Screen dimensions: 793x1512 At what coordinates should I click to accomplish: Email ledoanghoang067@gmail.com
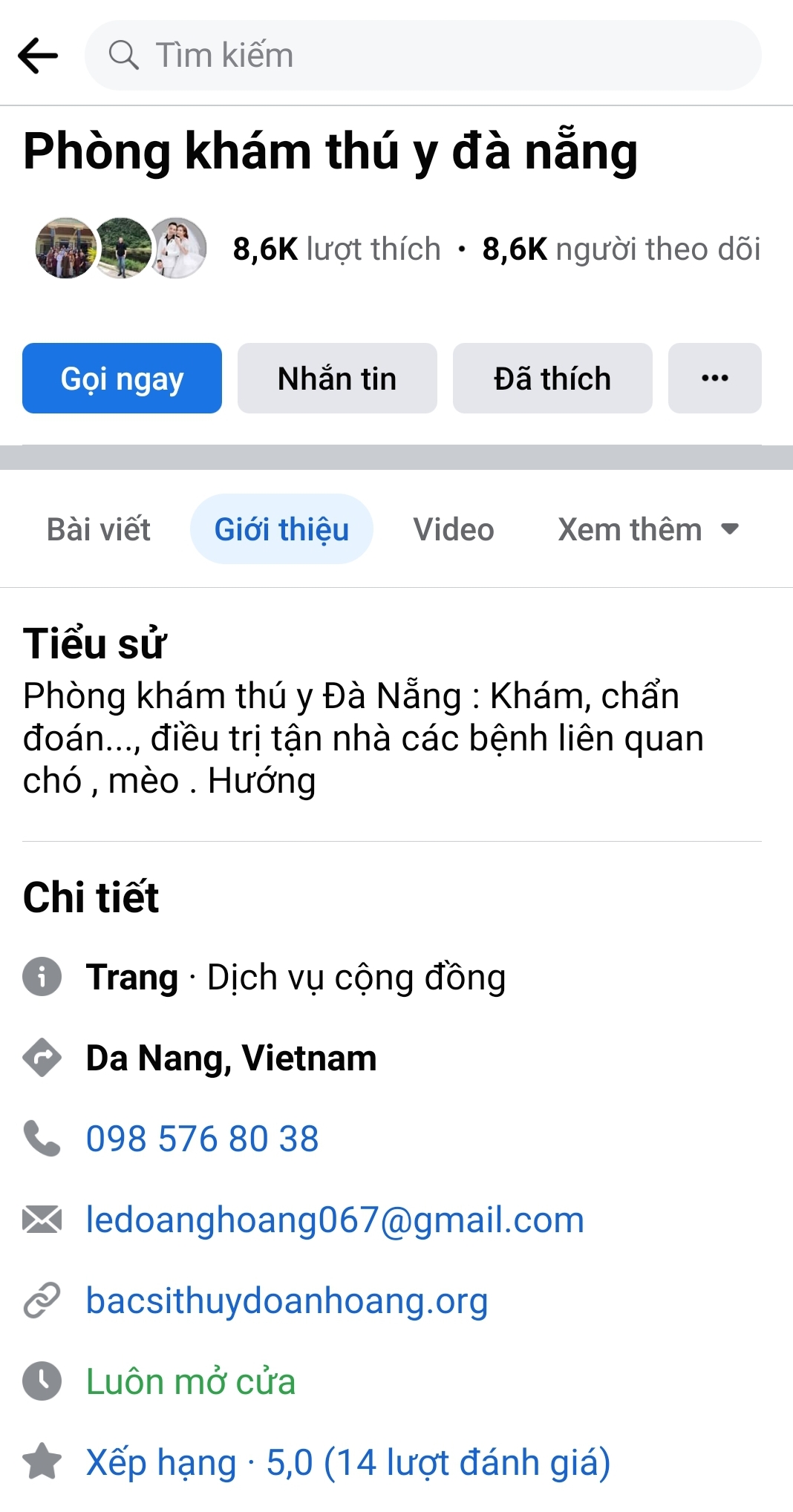click(x=335, y=1220)
